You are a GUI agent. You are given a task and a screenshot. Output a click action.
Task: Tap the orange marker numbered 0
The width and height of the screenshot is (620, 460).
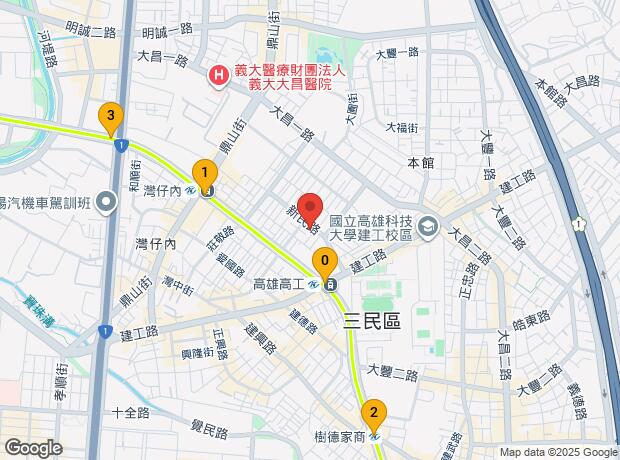[x=324, y=262]
